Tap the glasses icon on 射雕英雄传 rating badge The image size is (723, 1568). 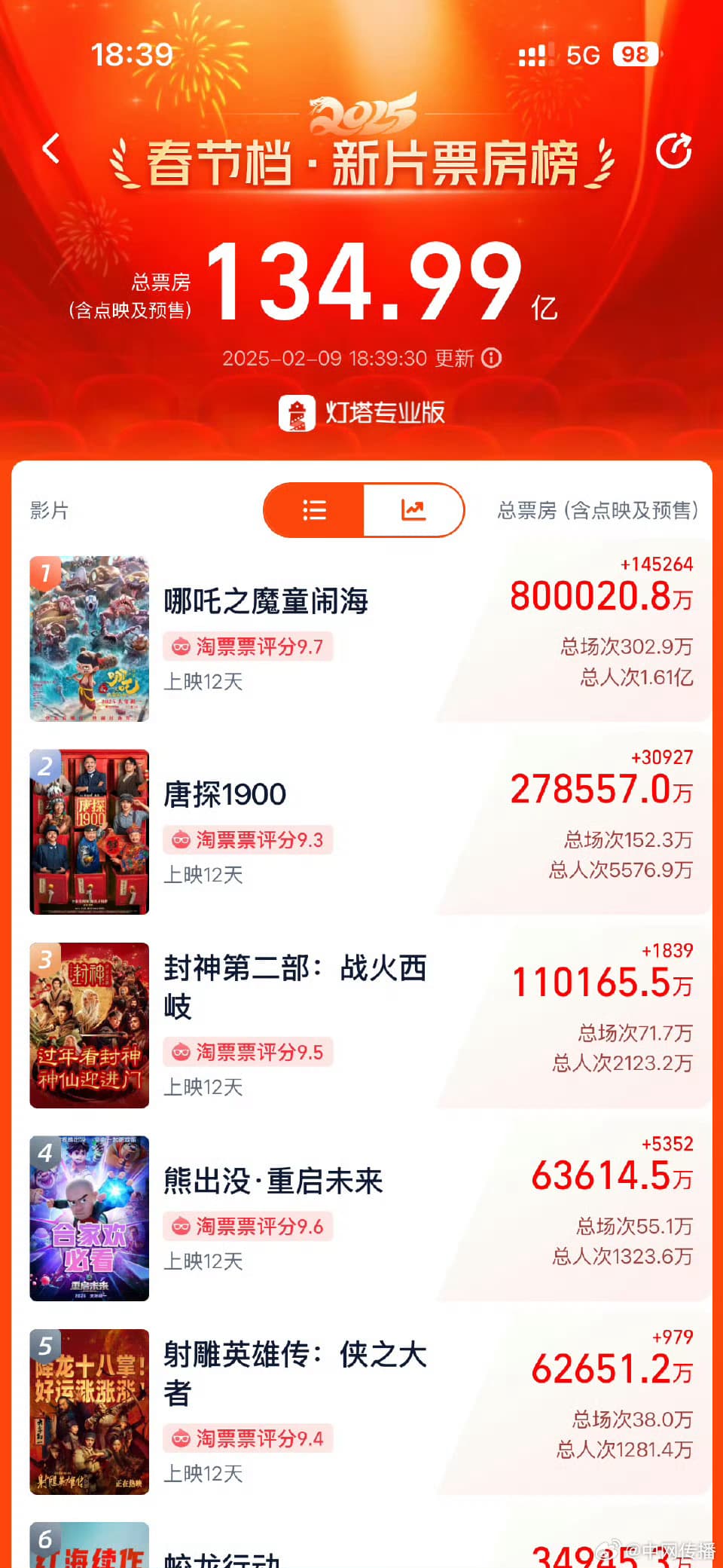[182, 1438]
